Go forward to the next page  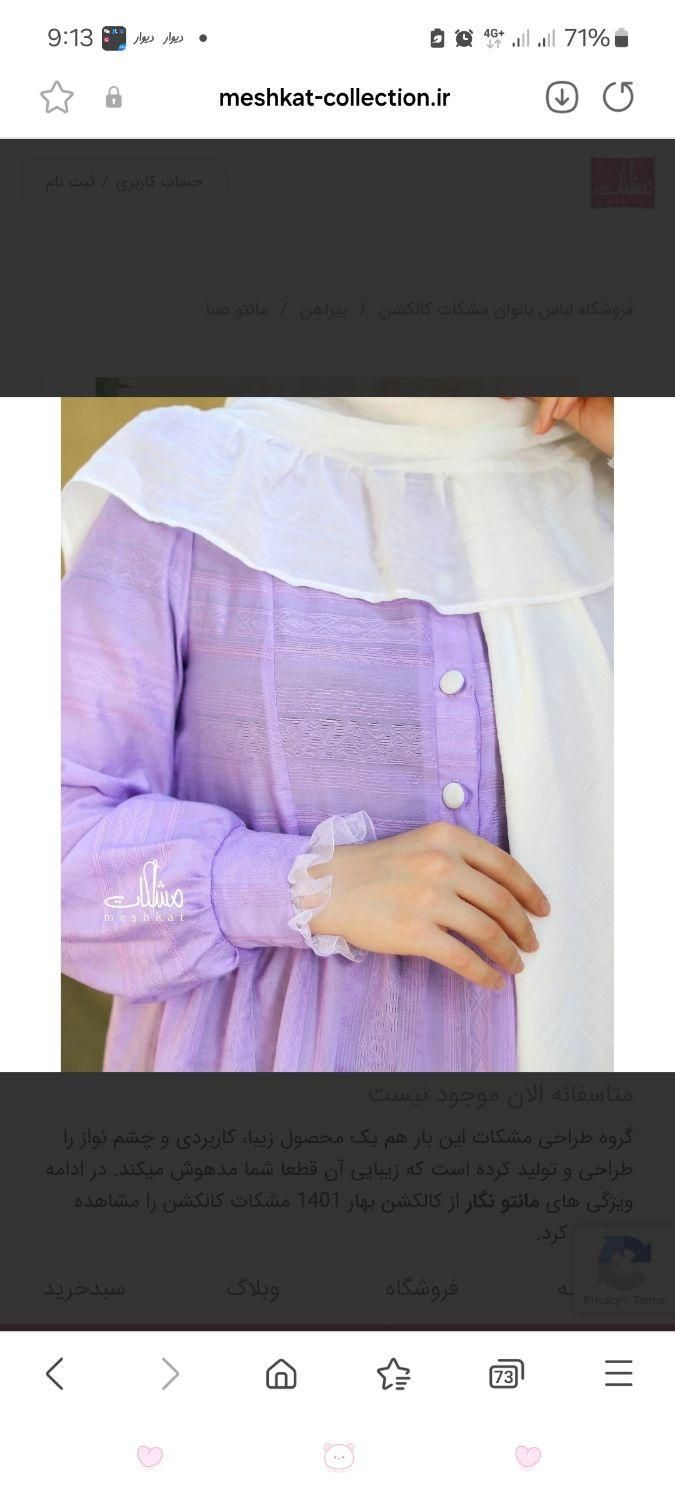(x=170, y=1374)
